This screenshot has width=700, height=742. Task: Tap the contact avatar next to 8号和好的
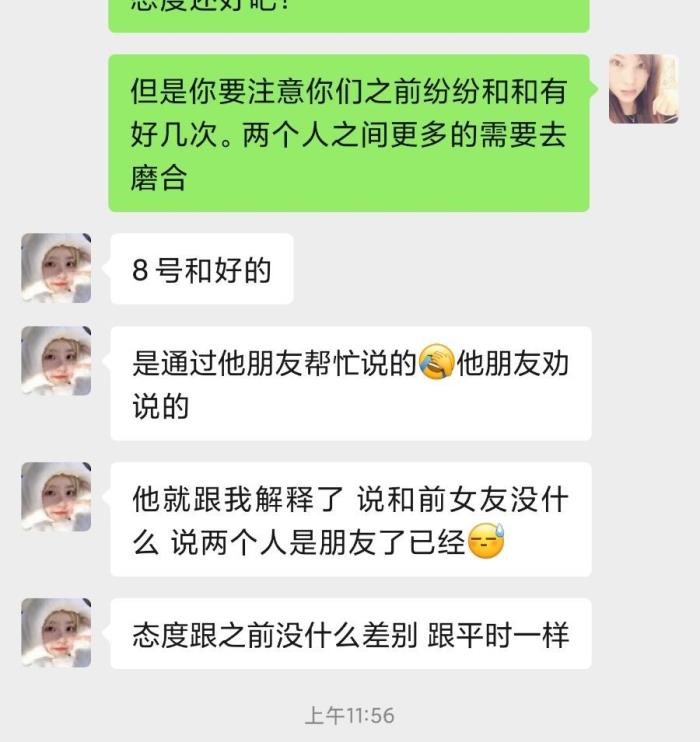(56, 268)
